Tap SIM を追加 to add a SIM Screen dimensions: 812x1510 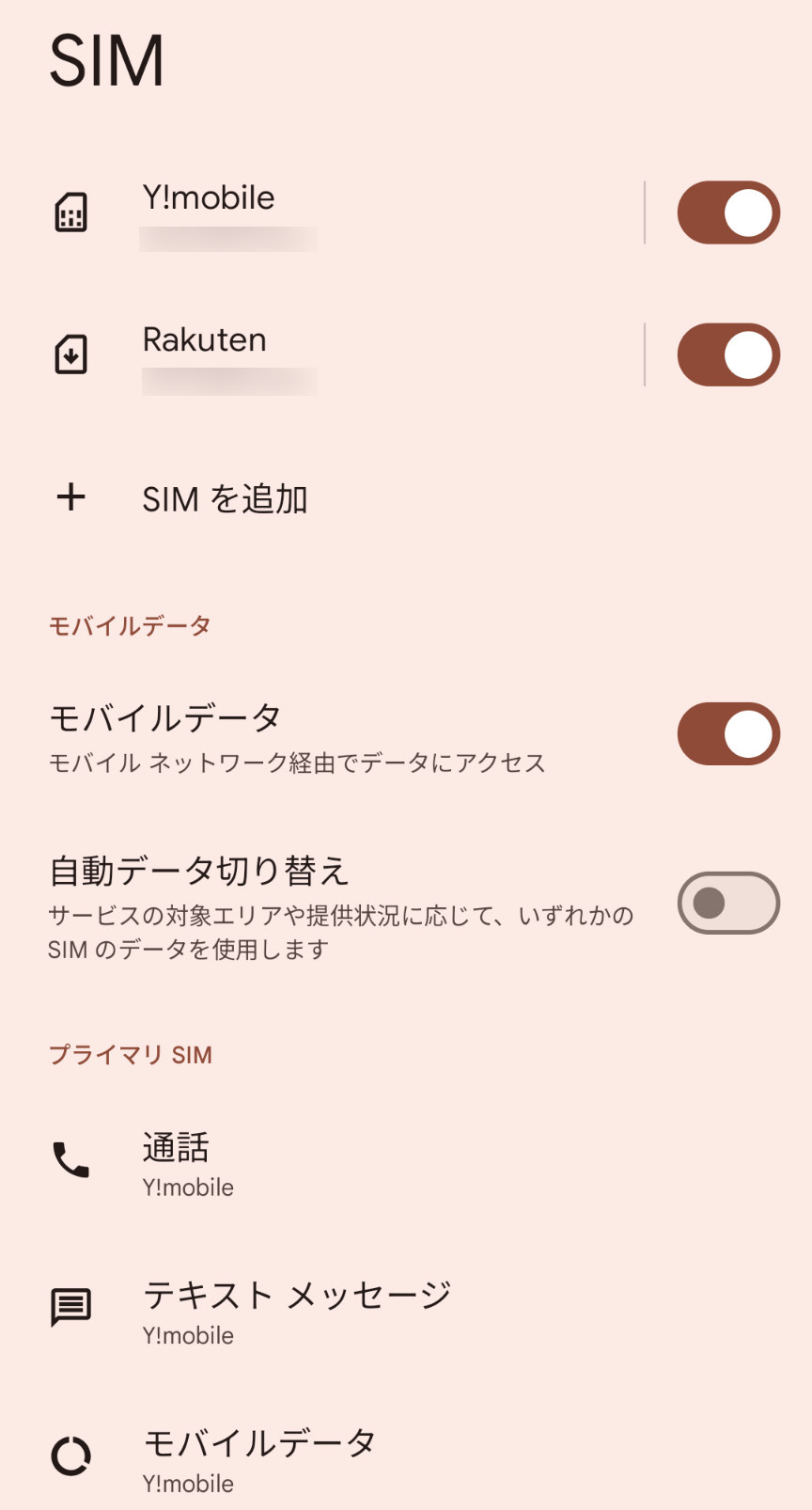406,498
